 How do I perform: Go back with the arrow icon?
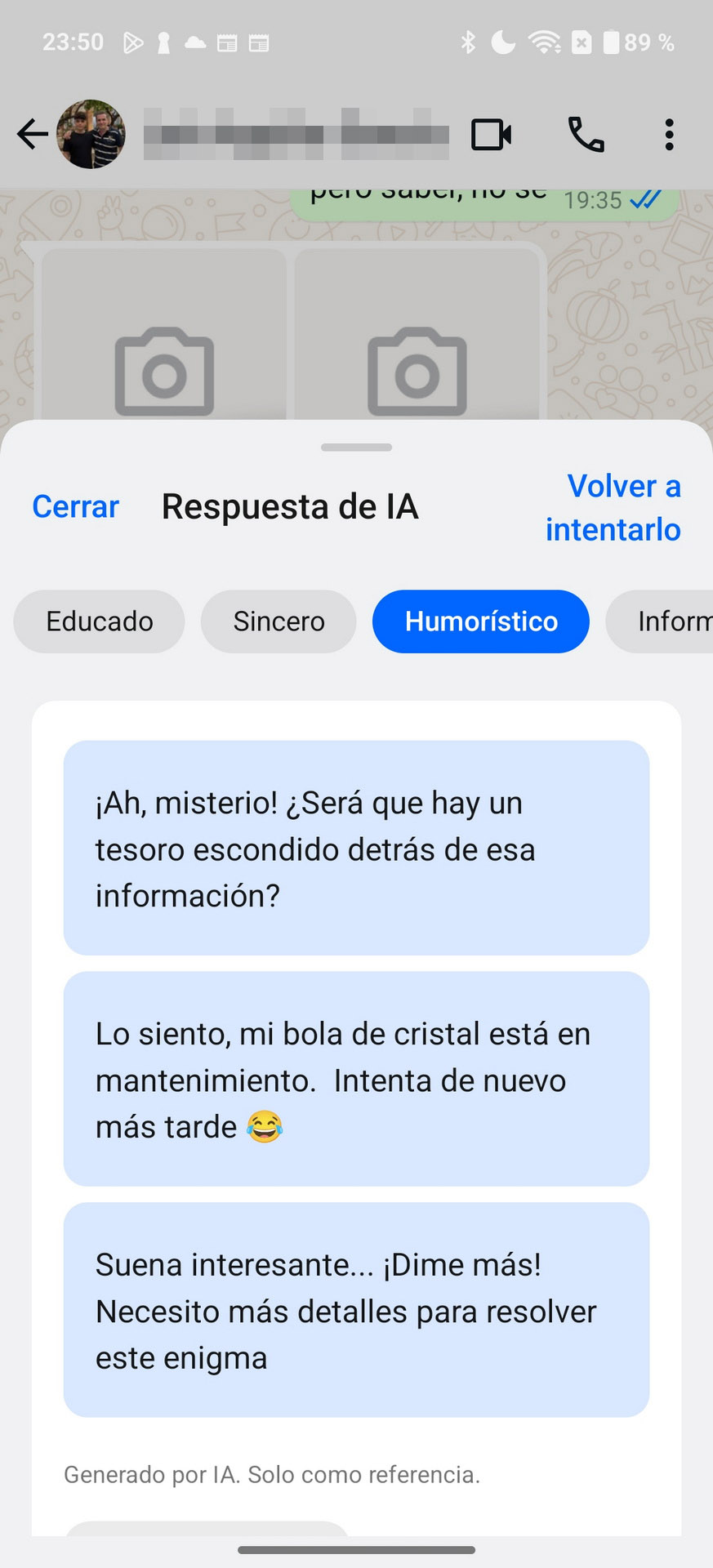coord(33,135)
